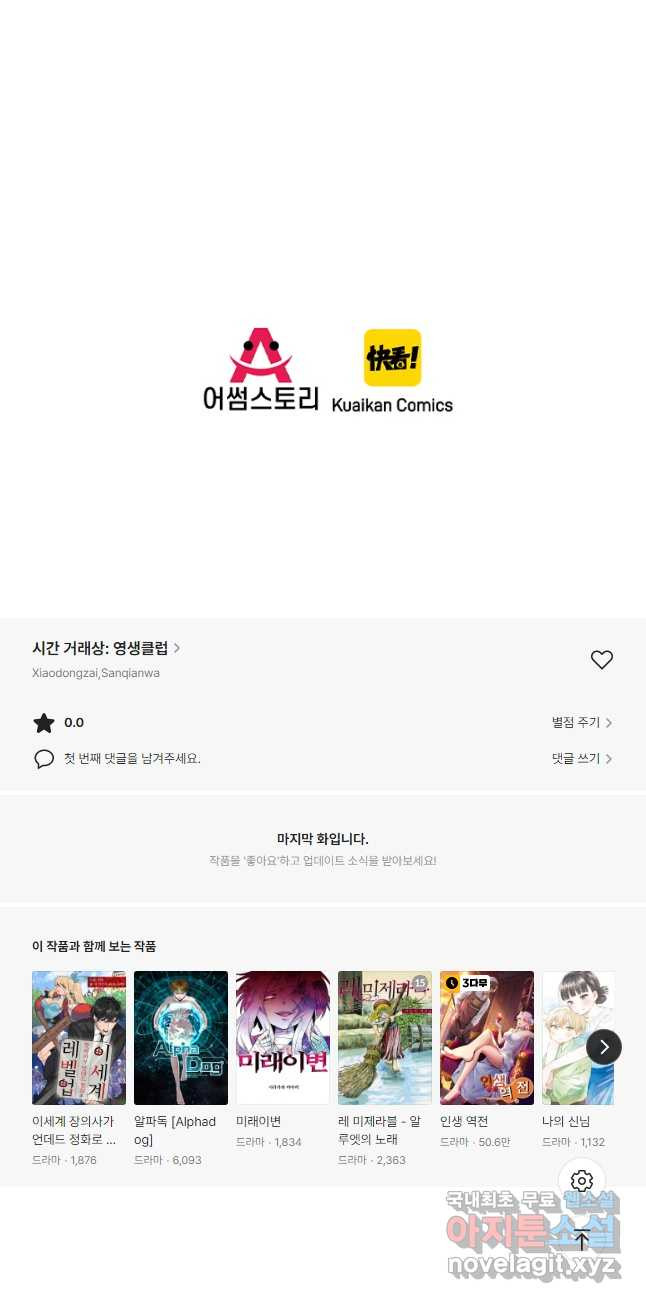Open viewer settings gear icon

[x=582, y=1181]
